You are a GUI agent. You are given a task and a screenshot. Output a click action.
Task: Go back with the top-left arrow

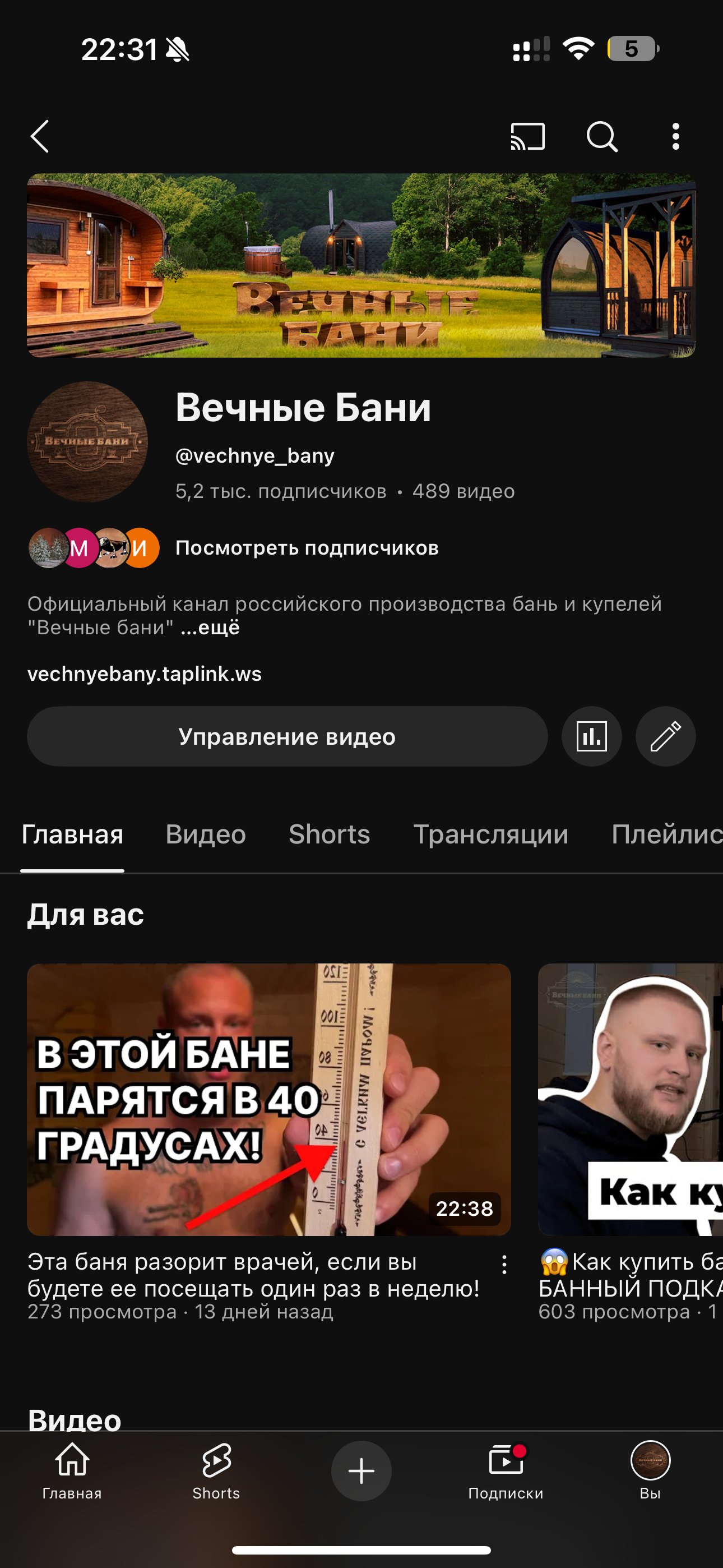tap(40, 136)
